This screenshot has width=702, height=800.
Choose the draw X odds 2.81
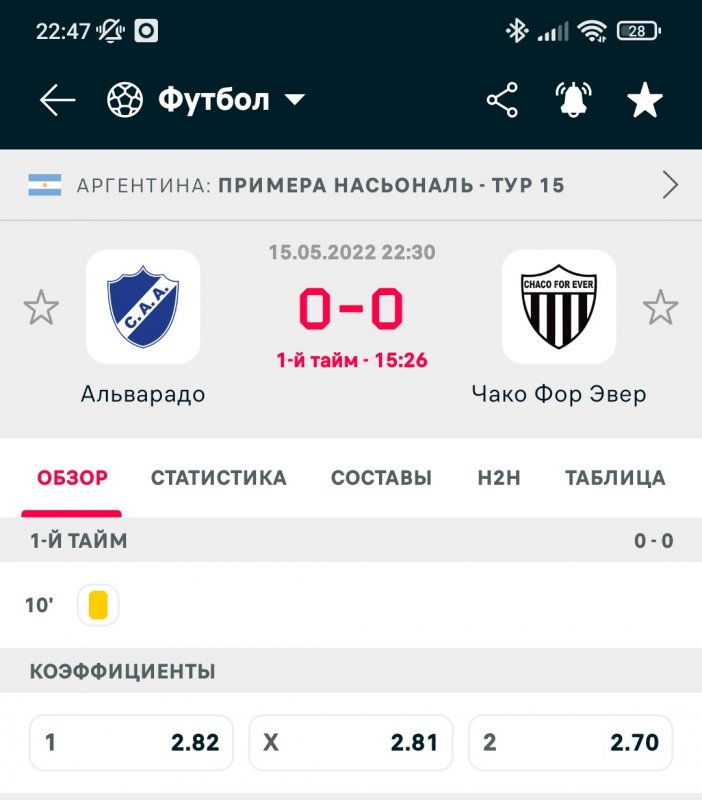coord(351,743)
